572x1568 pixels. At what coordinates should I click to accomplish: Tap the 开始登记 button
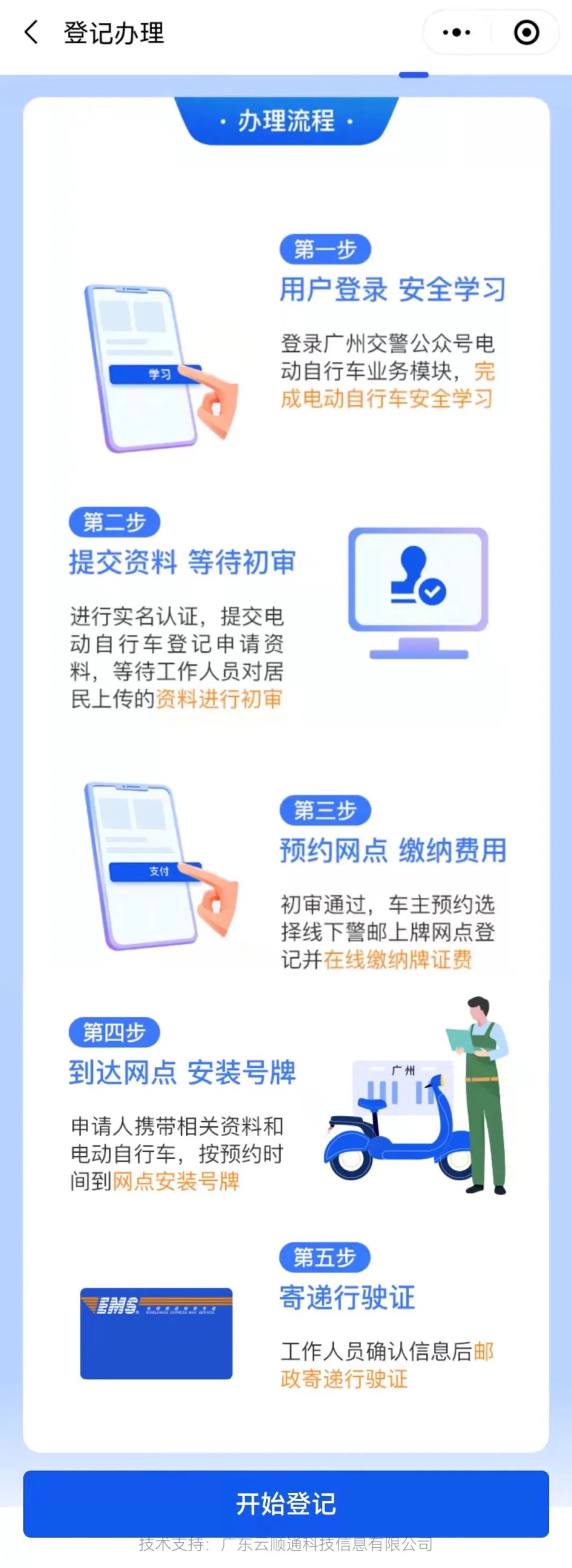[286, 1503]
